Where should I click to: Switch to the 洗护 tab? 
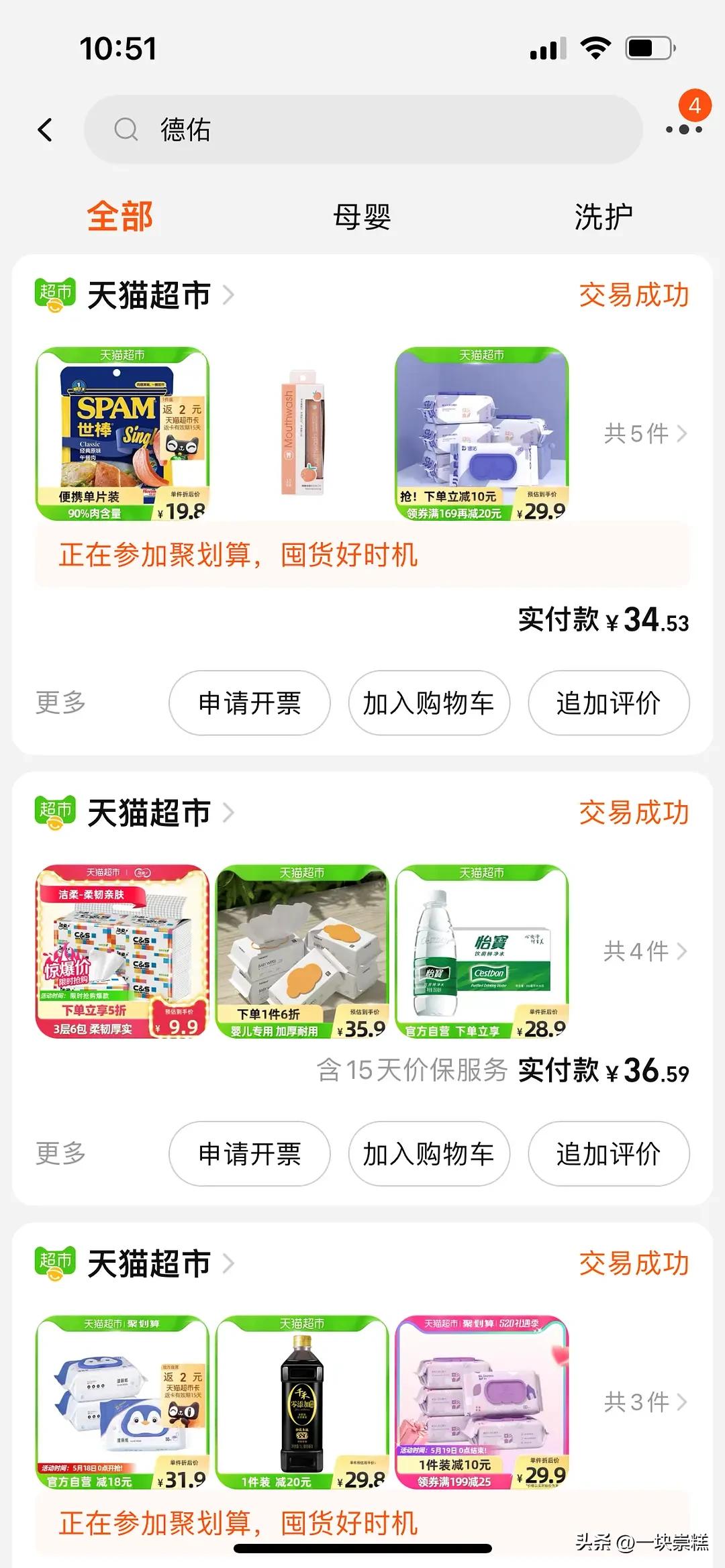pos(603,215)
